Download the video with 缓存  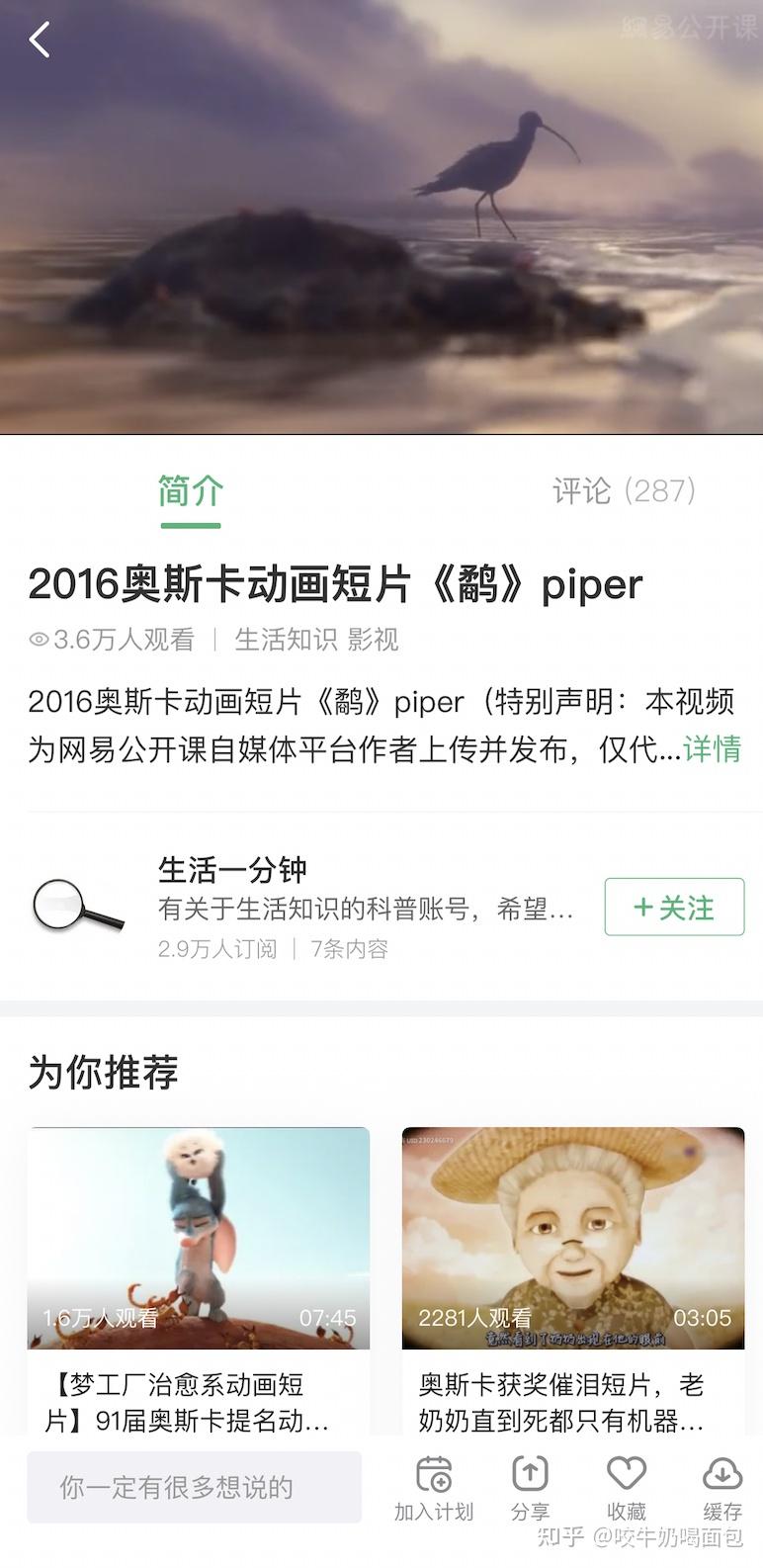pos(721,1487)
